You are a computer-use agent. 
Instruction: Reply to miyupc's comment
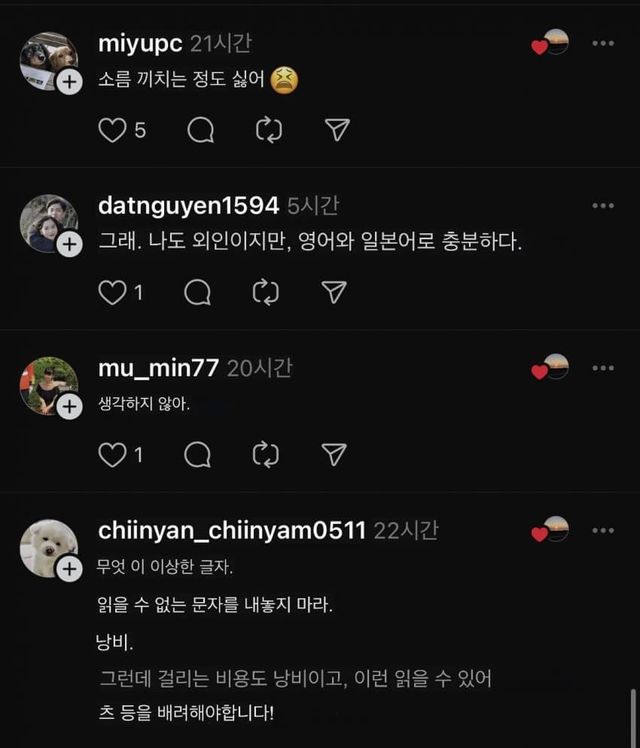point(201,130)
